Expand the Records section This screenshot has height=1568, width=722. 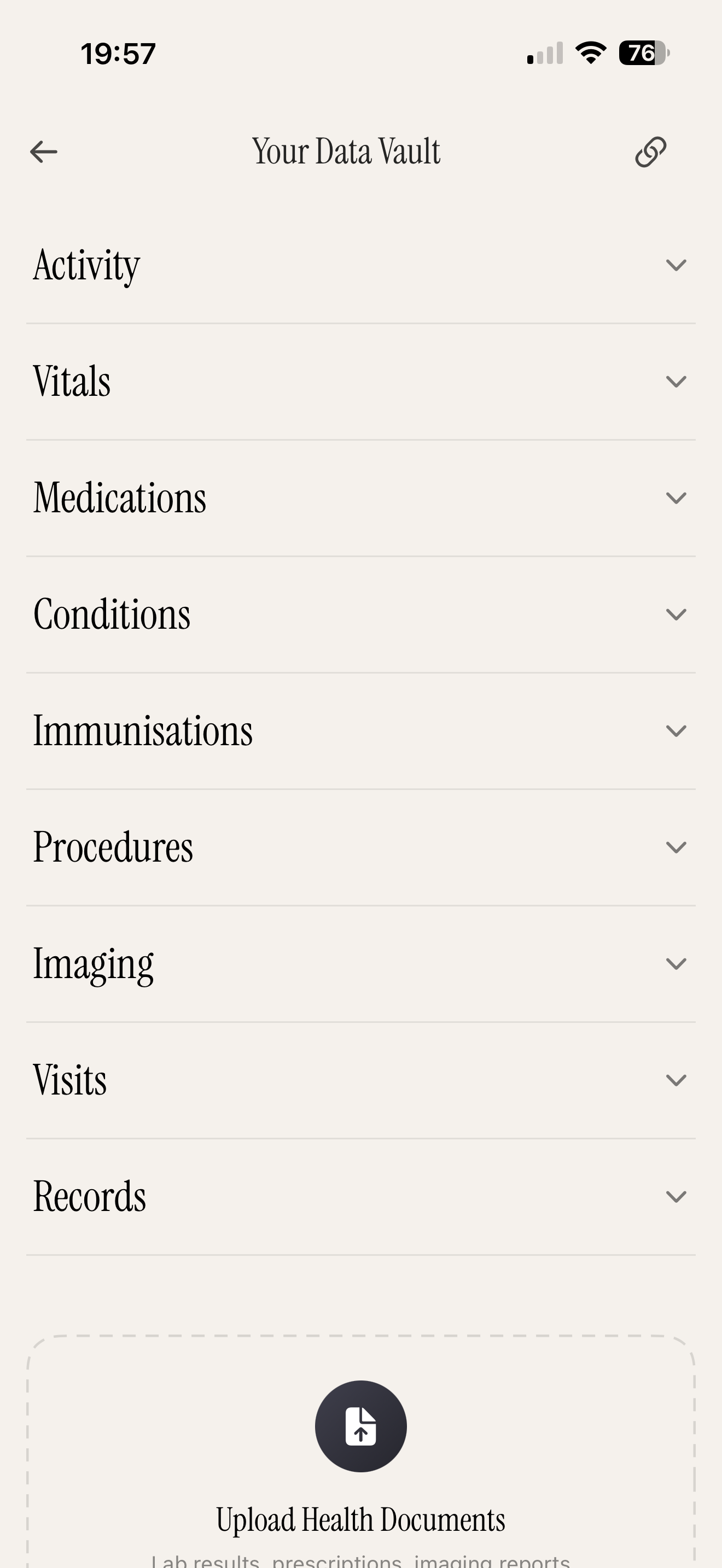tap(676, 1197)
